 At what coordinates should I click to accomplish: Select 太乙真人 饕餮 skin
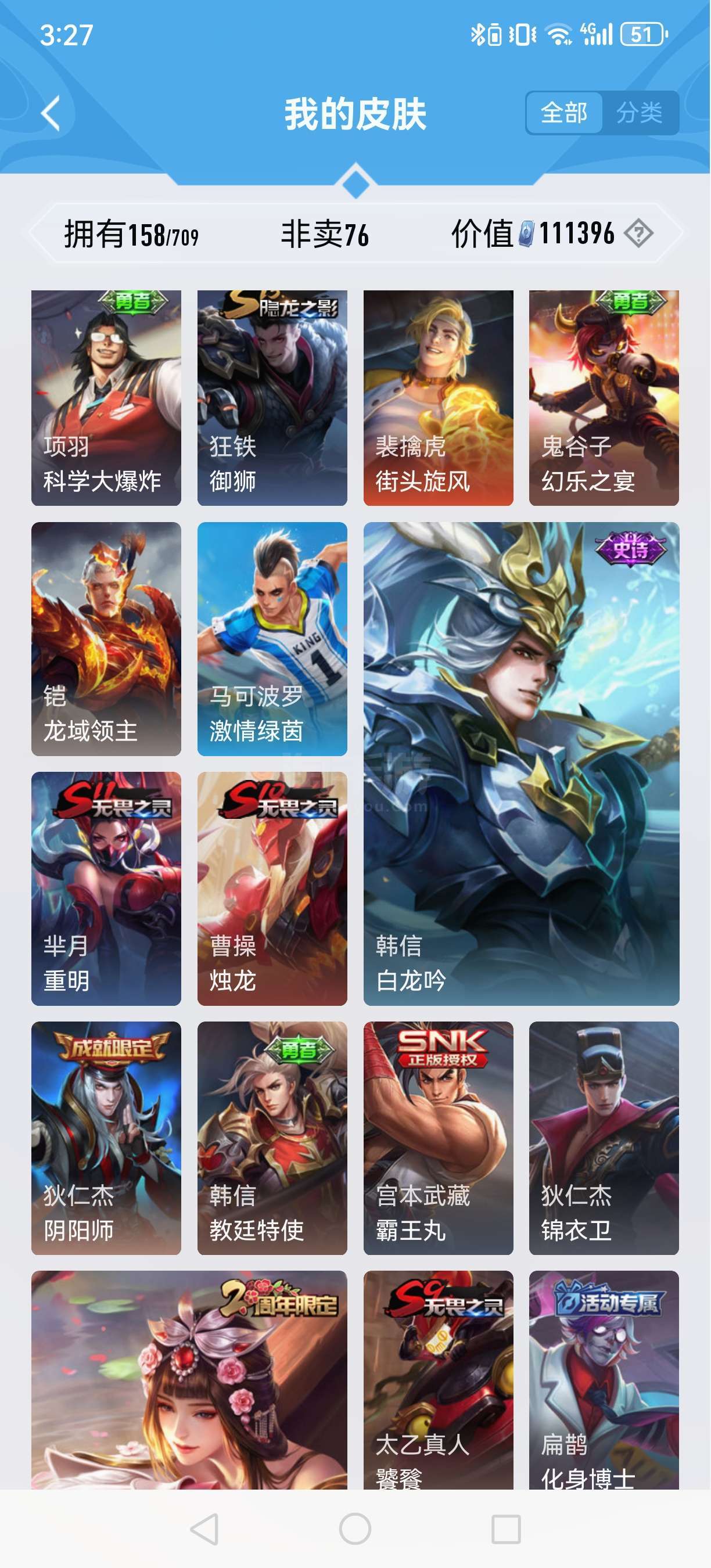pyautogui.click(x=439, y=1380)
